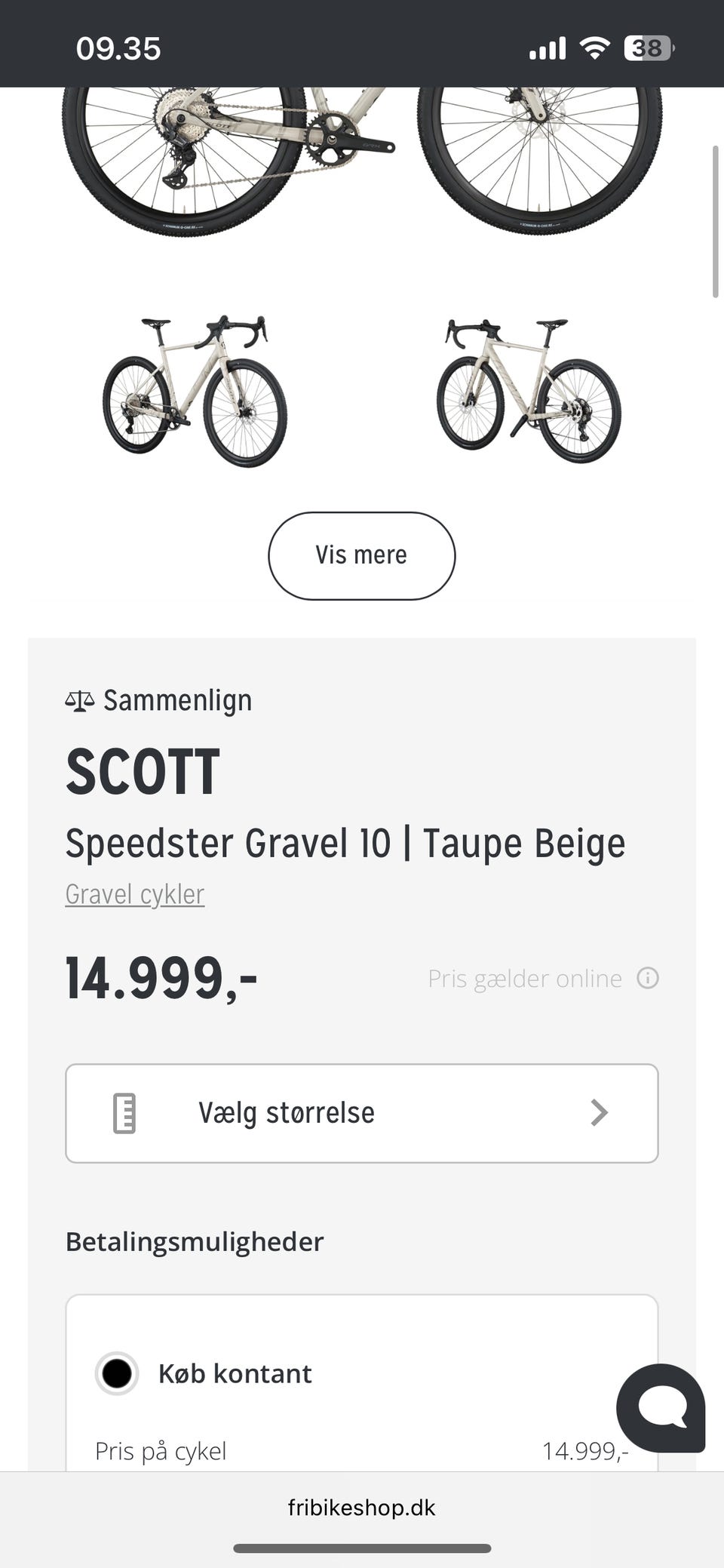
Task: Tap the fribikeshop.dk footer link
Action: pyautogui.click(x=361, y=1508)
